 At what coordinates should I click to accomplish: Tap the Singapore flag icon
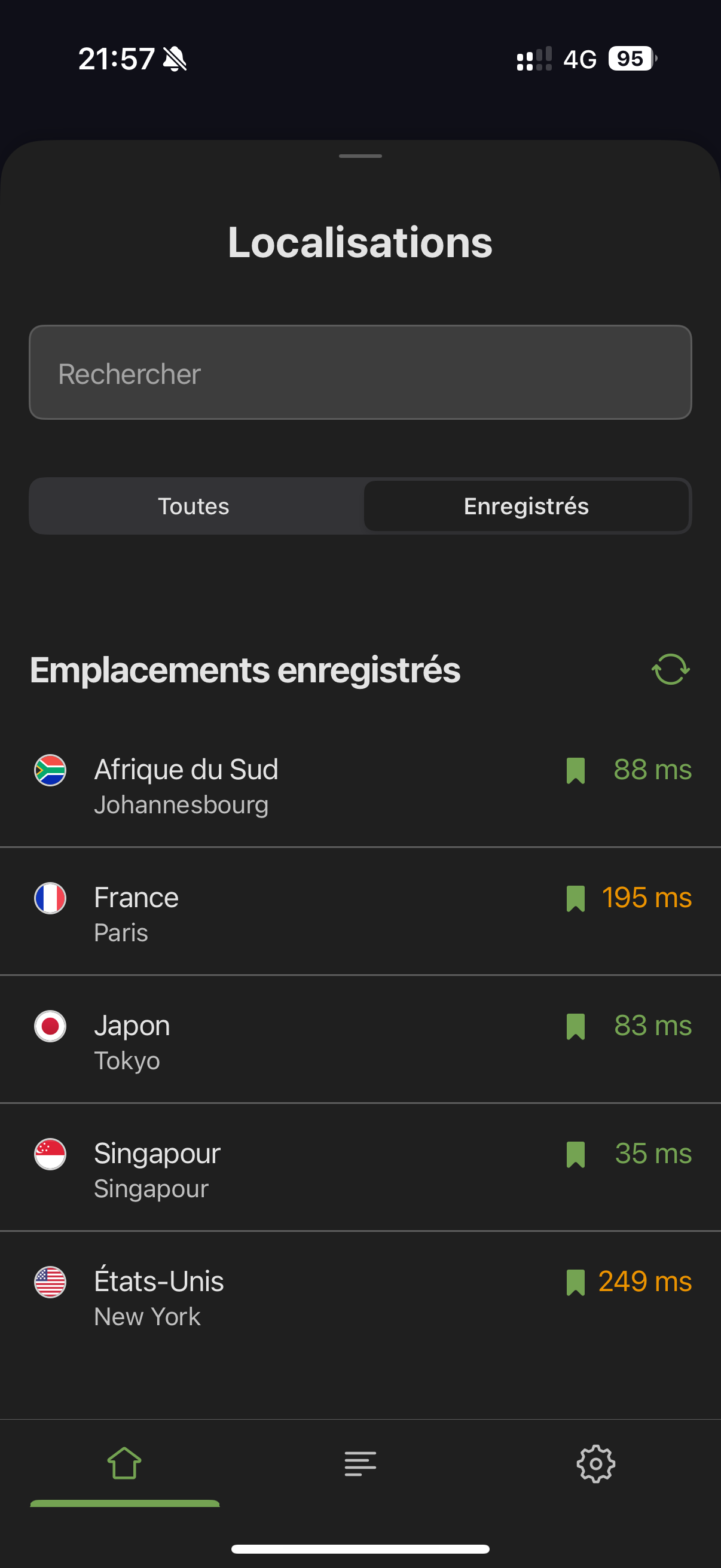click(50, 1154)
